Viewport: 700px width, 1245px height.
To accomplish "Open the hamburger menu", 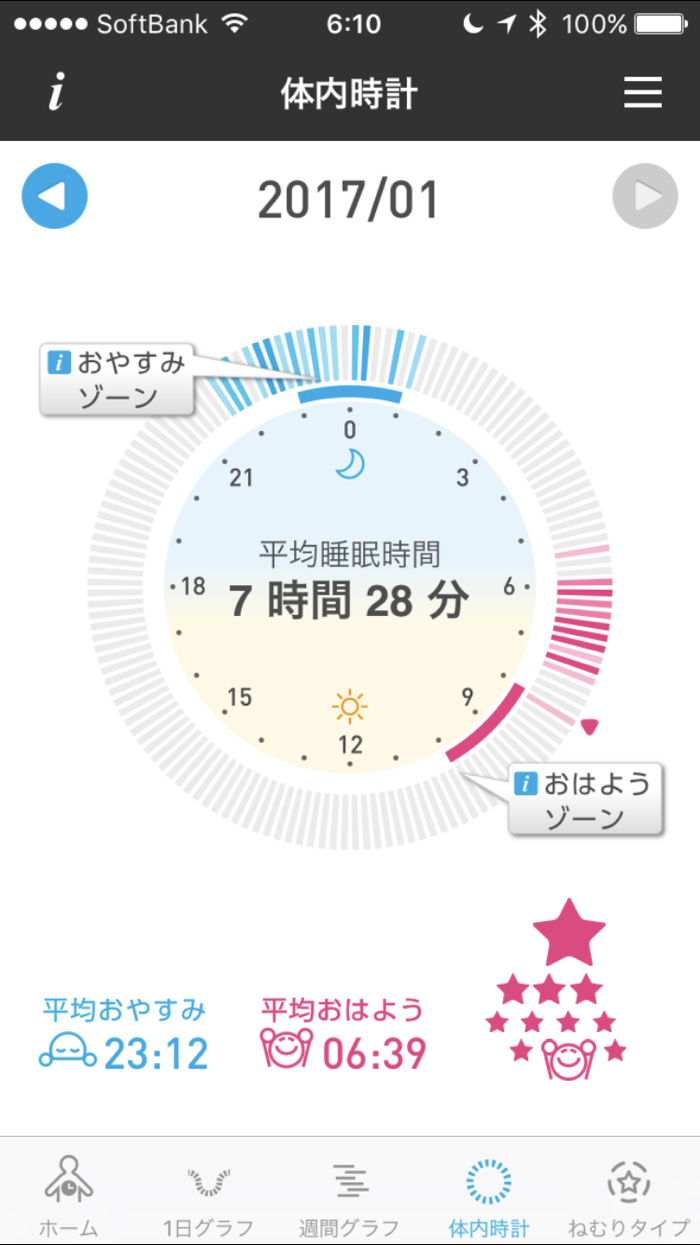I will coord(643,93).
